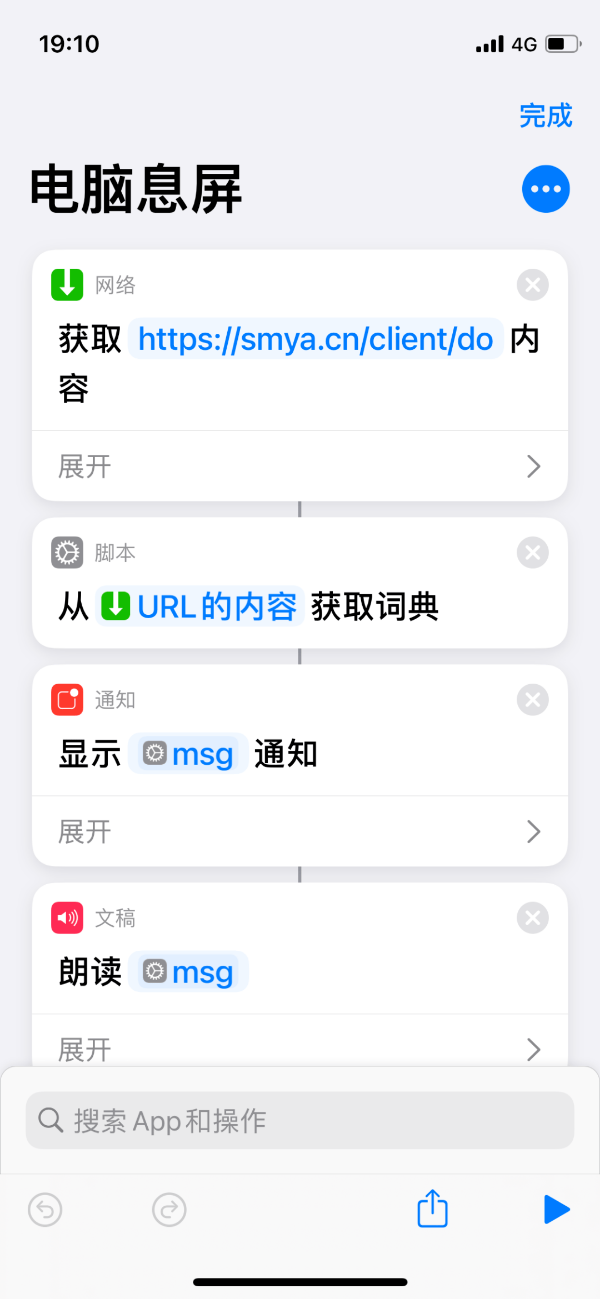Expand 展开 options under 通知 action
This screenshot has width=600, height=1299.
click(x=300, y=831)
